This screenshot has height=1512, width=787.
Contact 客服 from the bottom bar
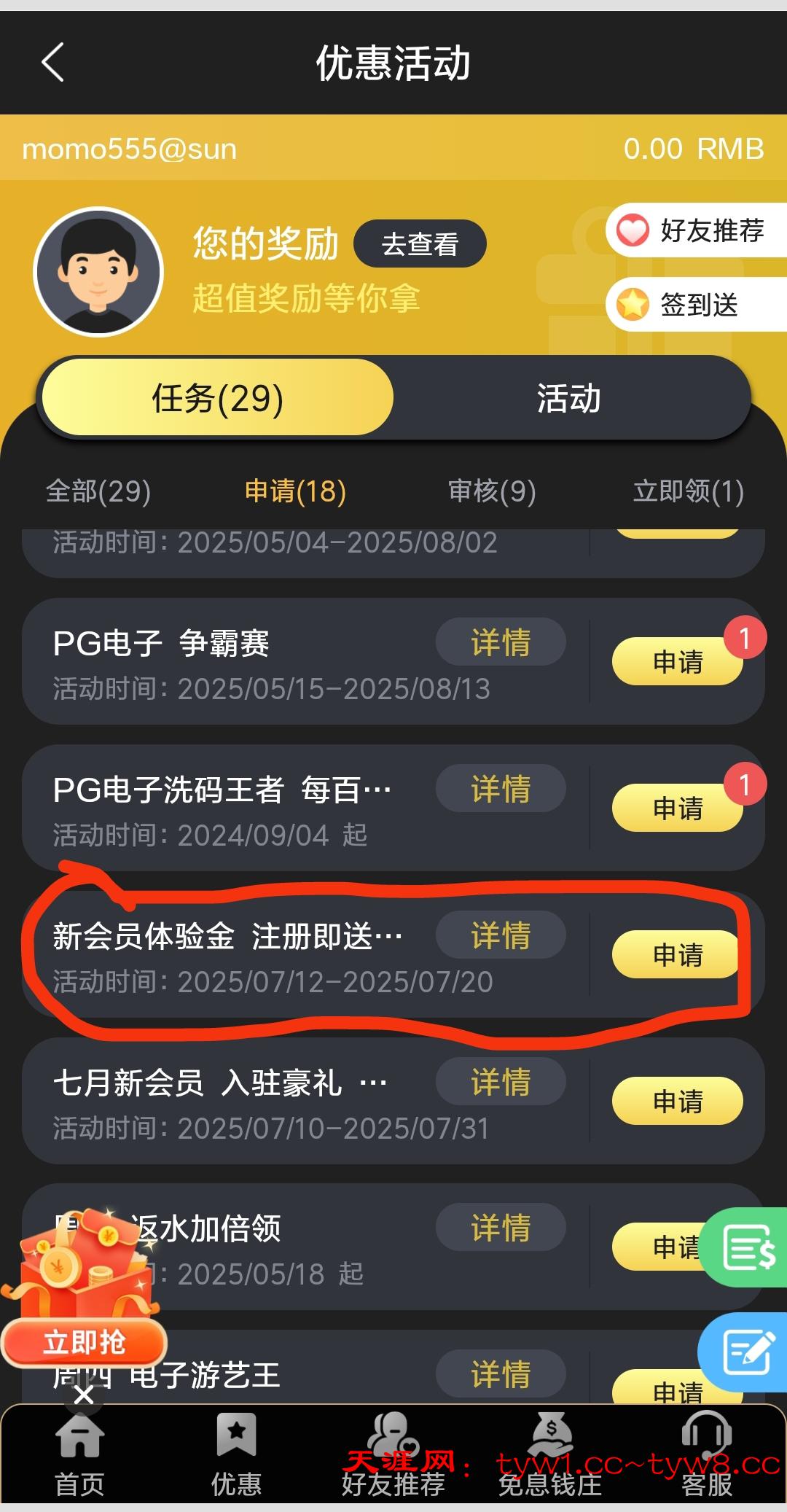tap(706, 1454)
